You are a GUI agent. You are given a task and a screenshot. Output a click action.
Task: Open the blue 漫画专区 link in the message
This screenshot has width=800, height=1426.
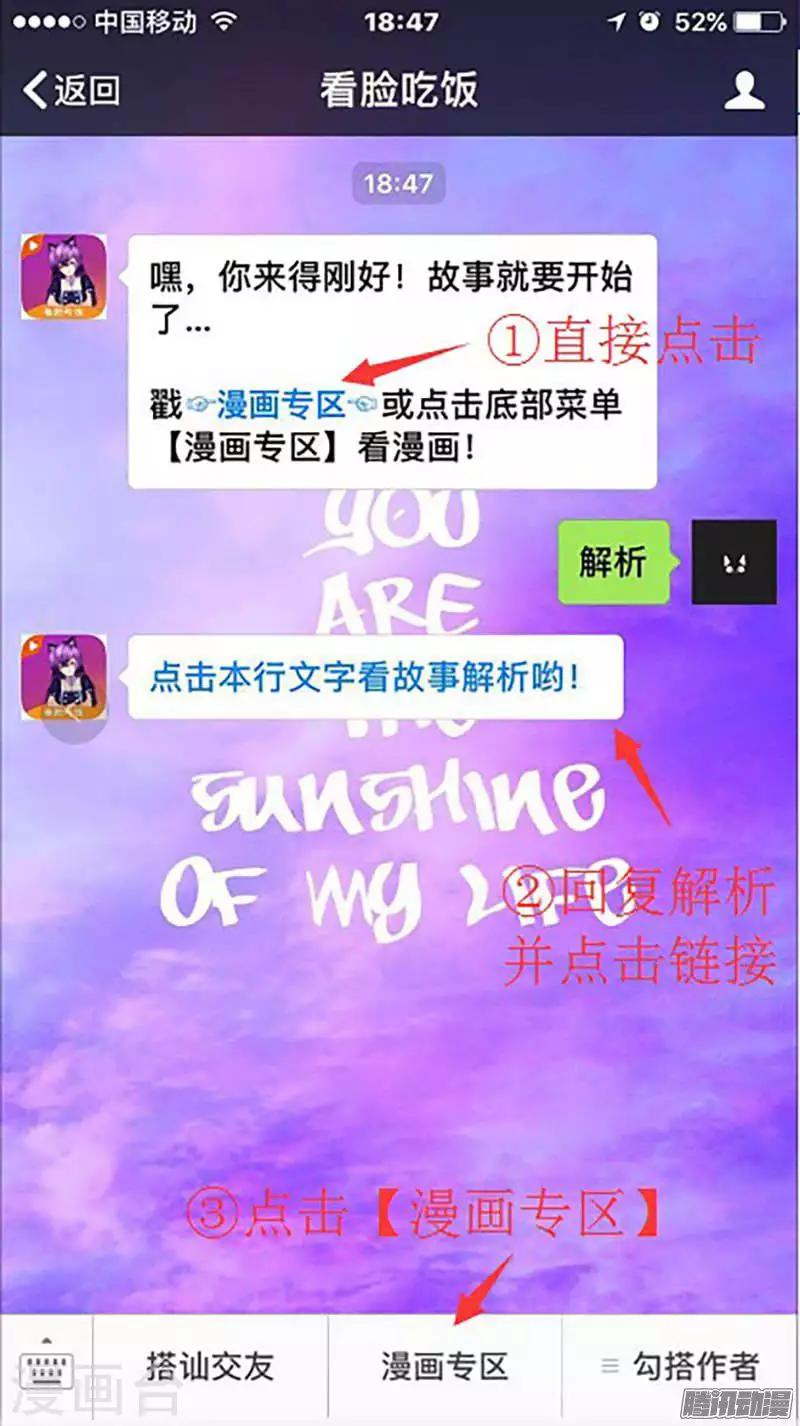tap(280, 405)
